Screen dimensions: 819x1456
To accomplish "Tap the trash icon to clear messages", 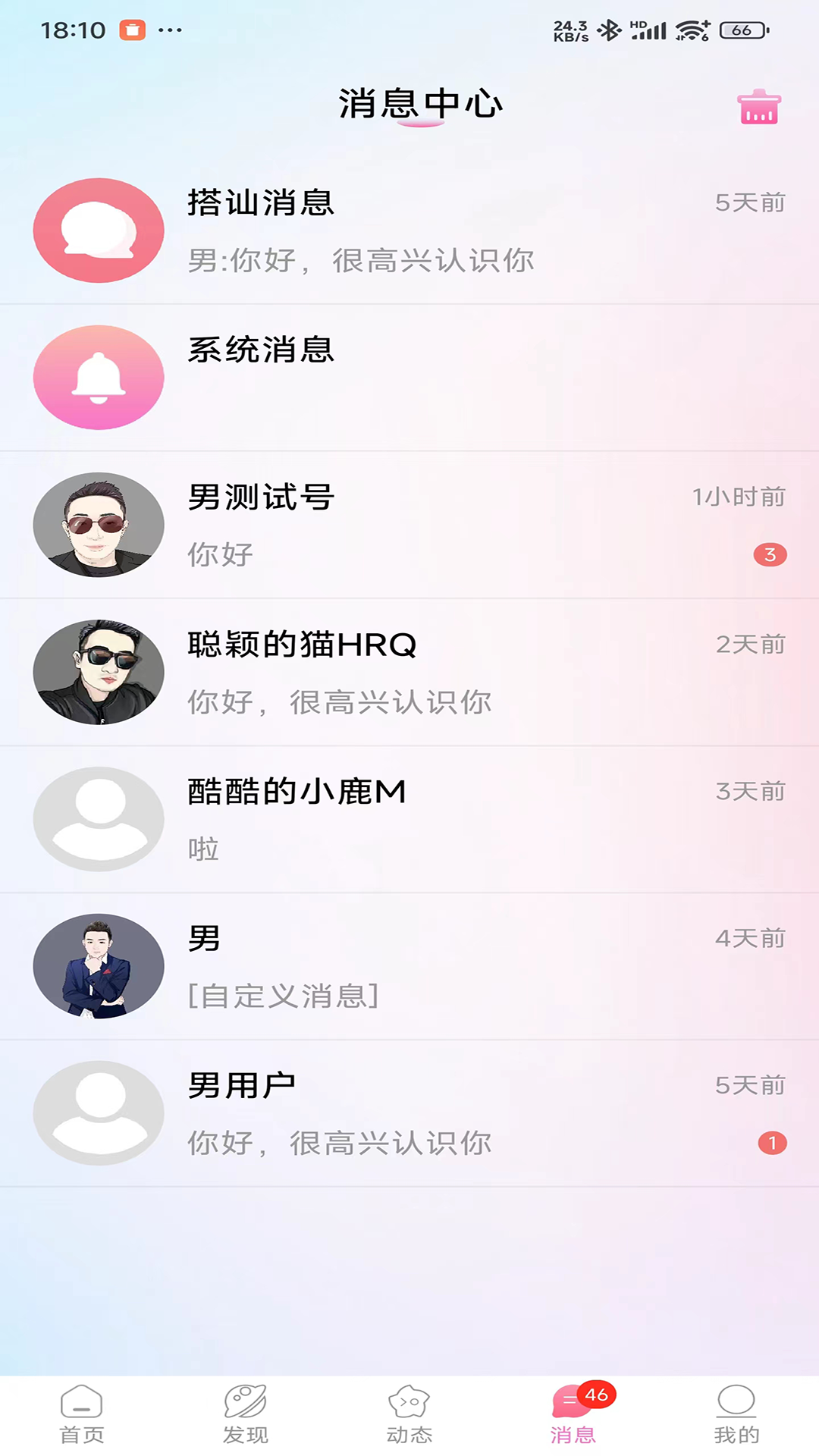I will click(758, 107).
